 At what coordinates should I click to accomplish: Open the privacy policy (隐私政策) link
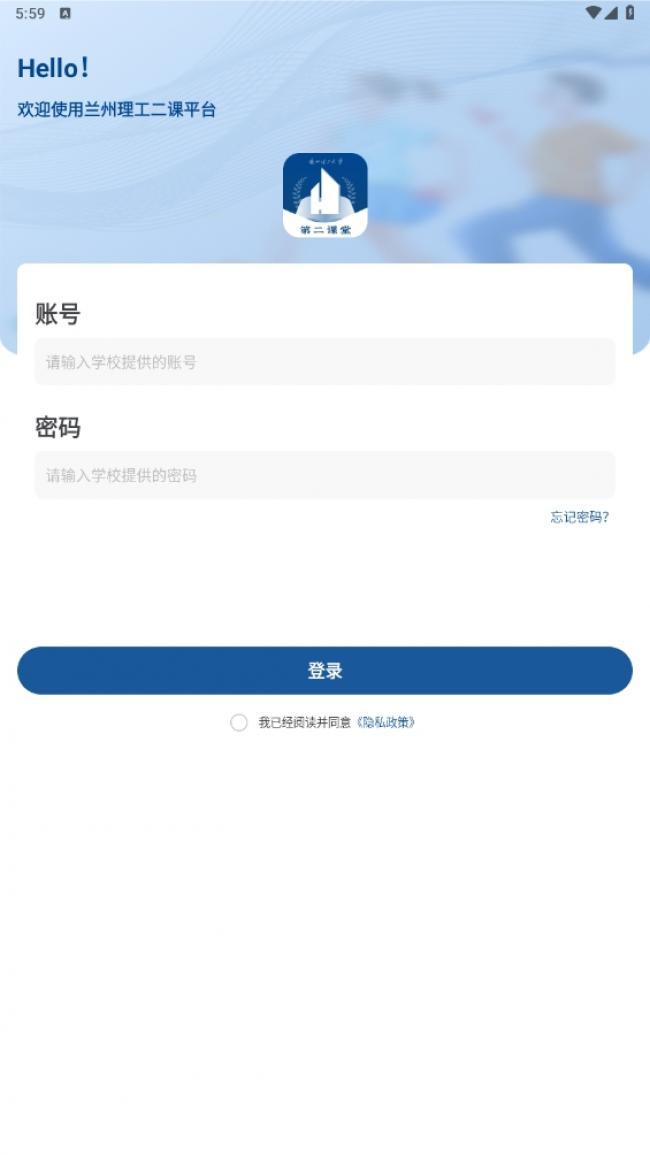[x=386, y=723]
